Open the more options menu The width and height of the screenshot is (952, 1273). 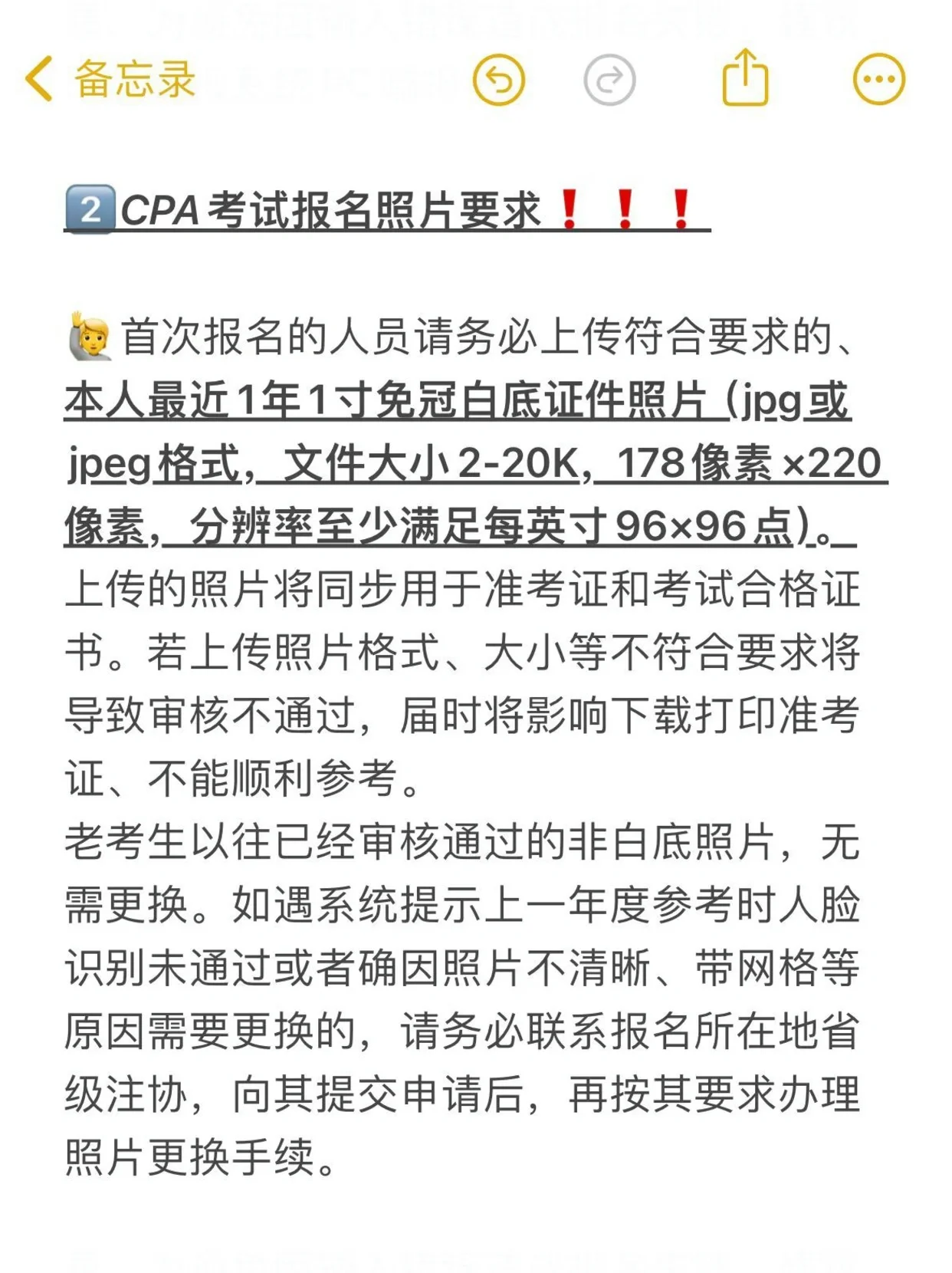[x=879, y=79]
